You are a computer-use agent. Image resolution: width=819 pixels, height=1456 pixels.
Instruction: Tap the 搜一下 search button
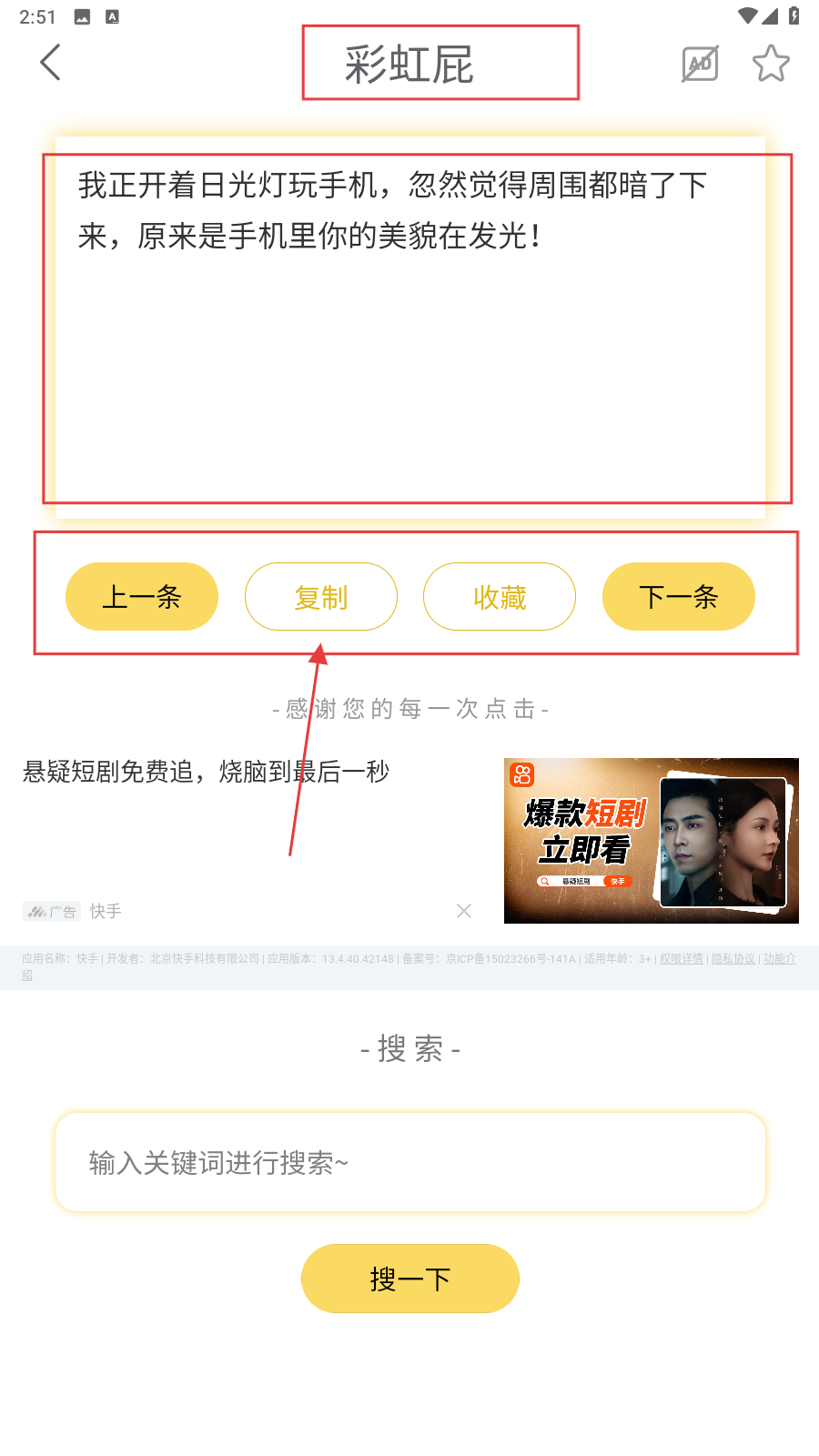point(409,1279)
